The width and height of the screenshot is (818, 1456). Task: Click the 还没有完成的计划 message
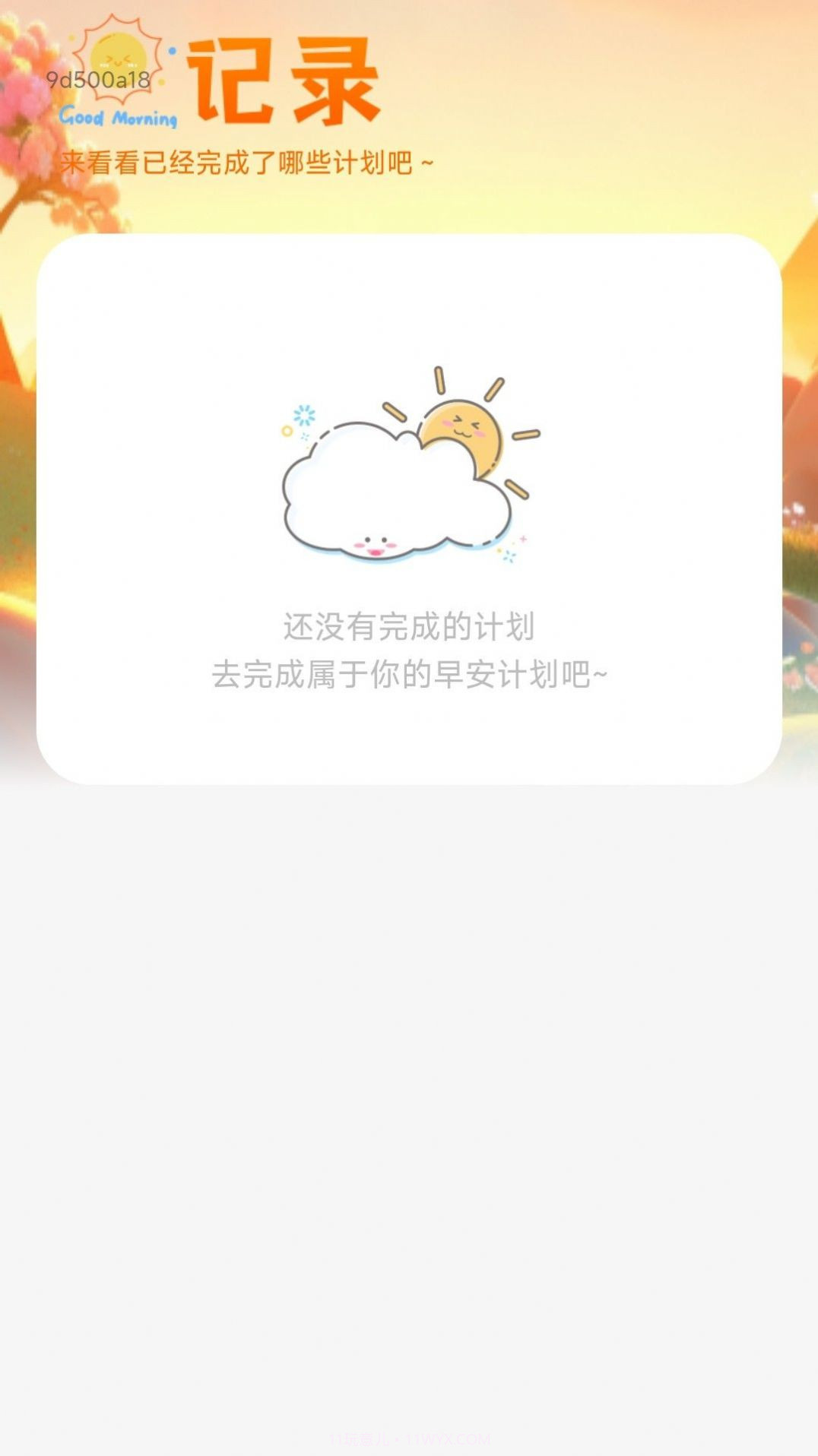point(409,624)
